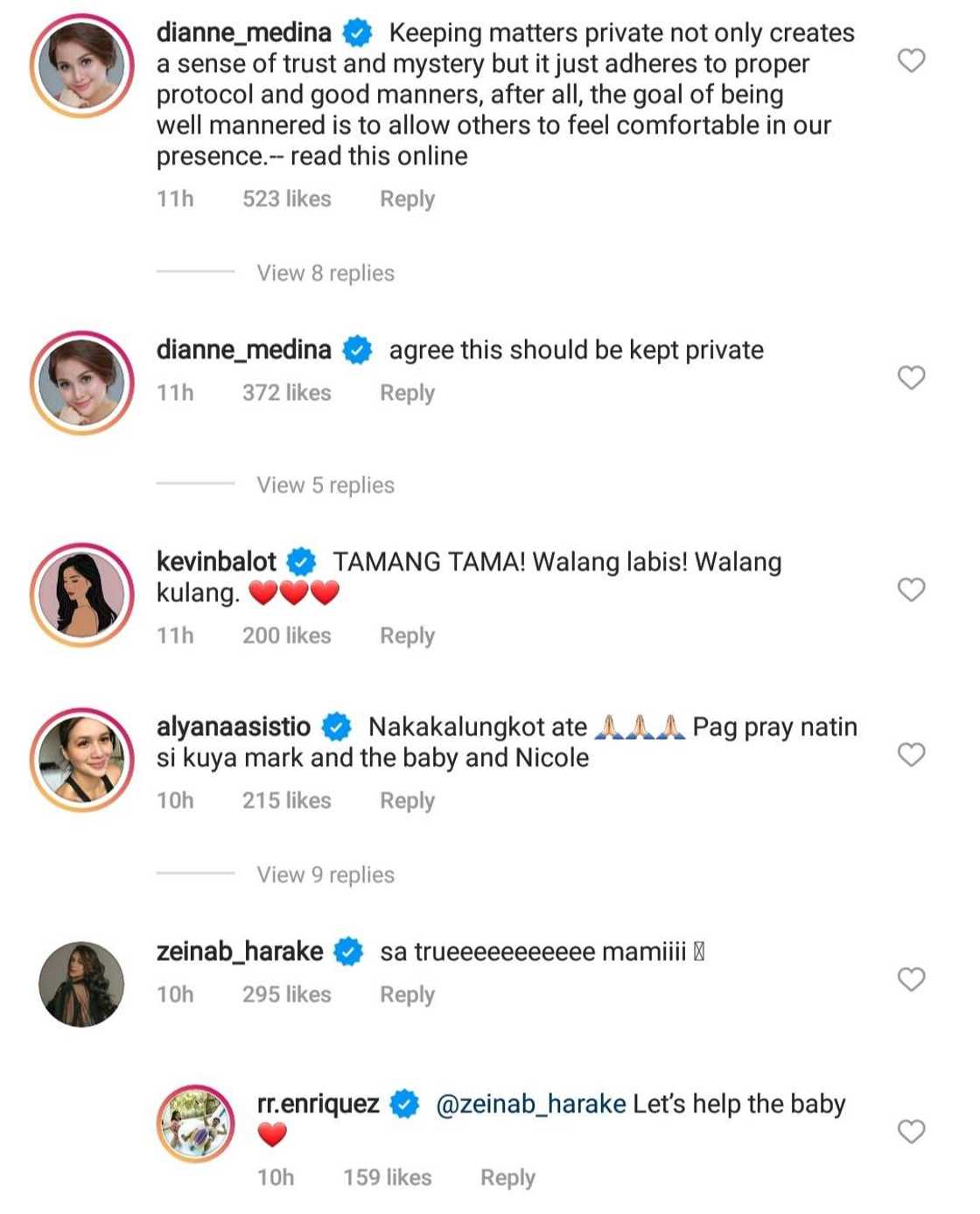Reply to zeinab_harake's comment
Image resolution: width=980 pixels, height=1214 pixels.
[407, 994]
